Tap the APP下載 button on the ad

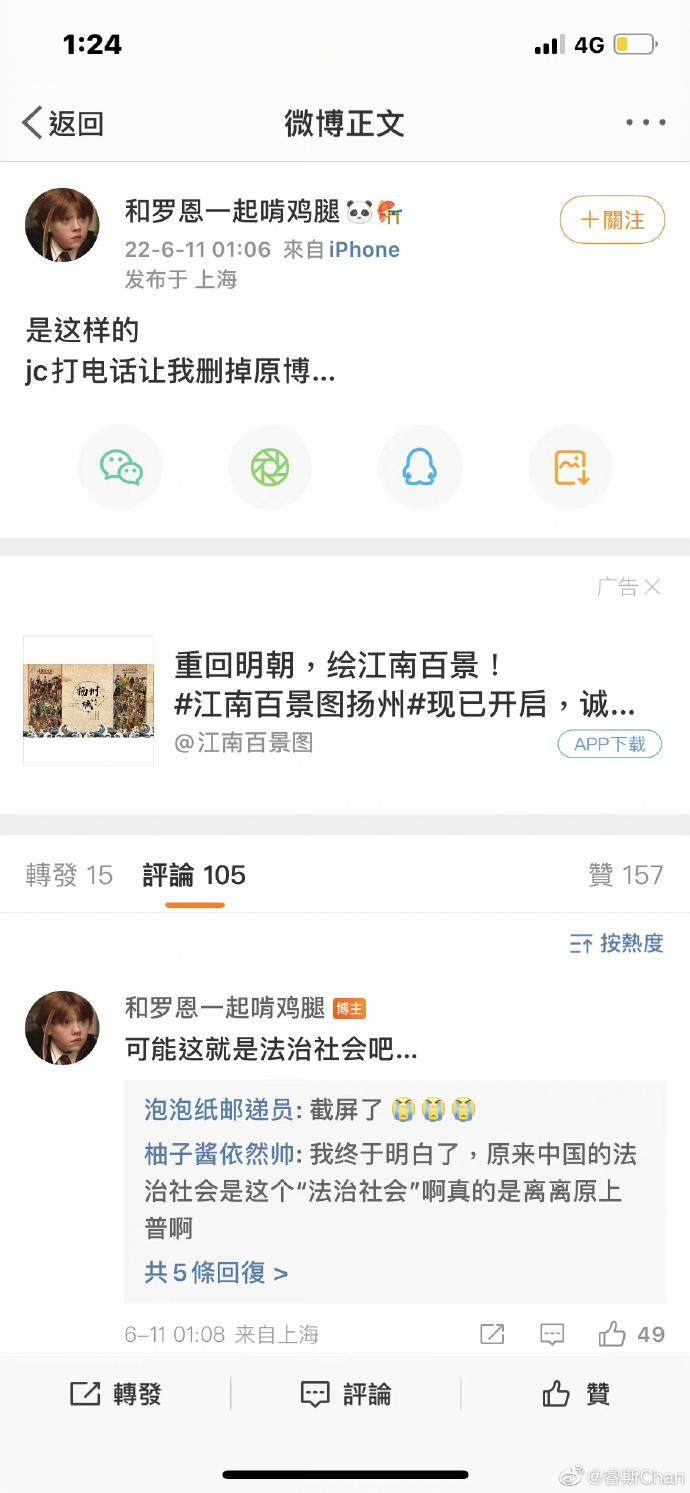(x=610, y=744)
